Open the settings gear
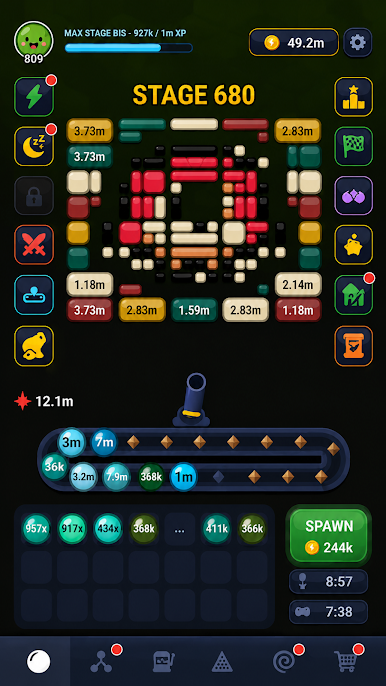386x686 pixels. tap(358, 42)
